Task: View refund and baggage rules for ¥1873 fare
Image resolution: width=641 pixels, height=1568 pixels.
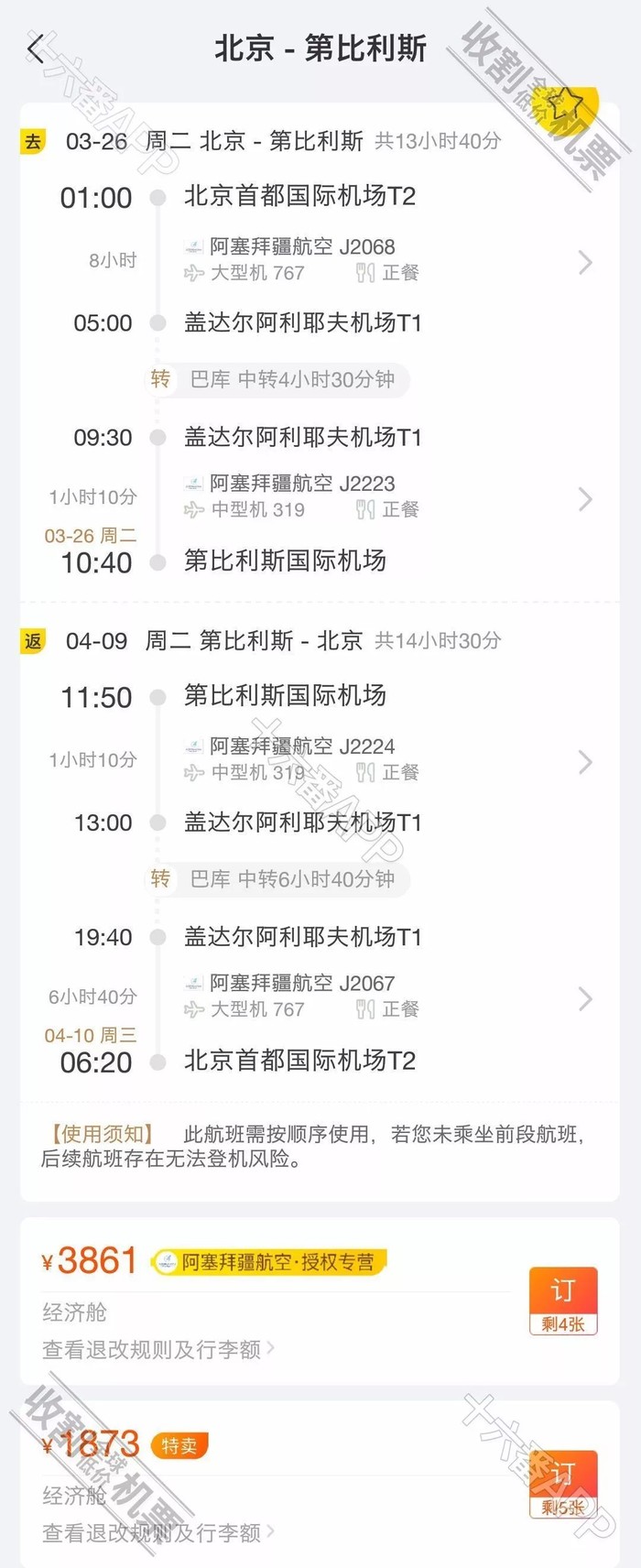Action: pyautogui.click(x=158, y=1532)
